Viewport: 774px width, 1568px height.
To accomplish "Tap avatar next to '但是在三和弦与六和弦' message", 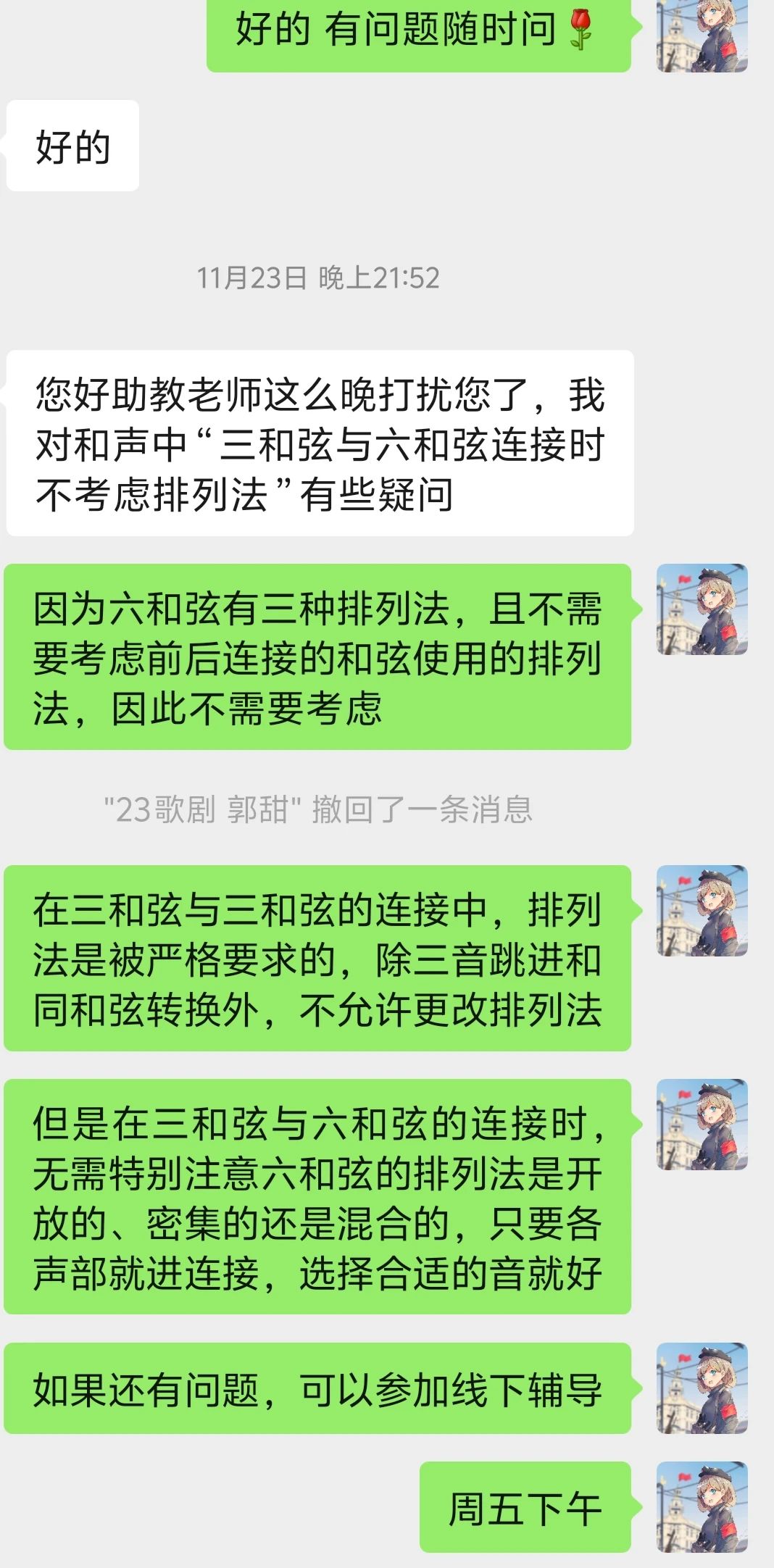I will (702, 1125).
